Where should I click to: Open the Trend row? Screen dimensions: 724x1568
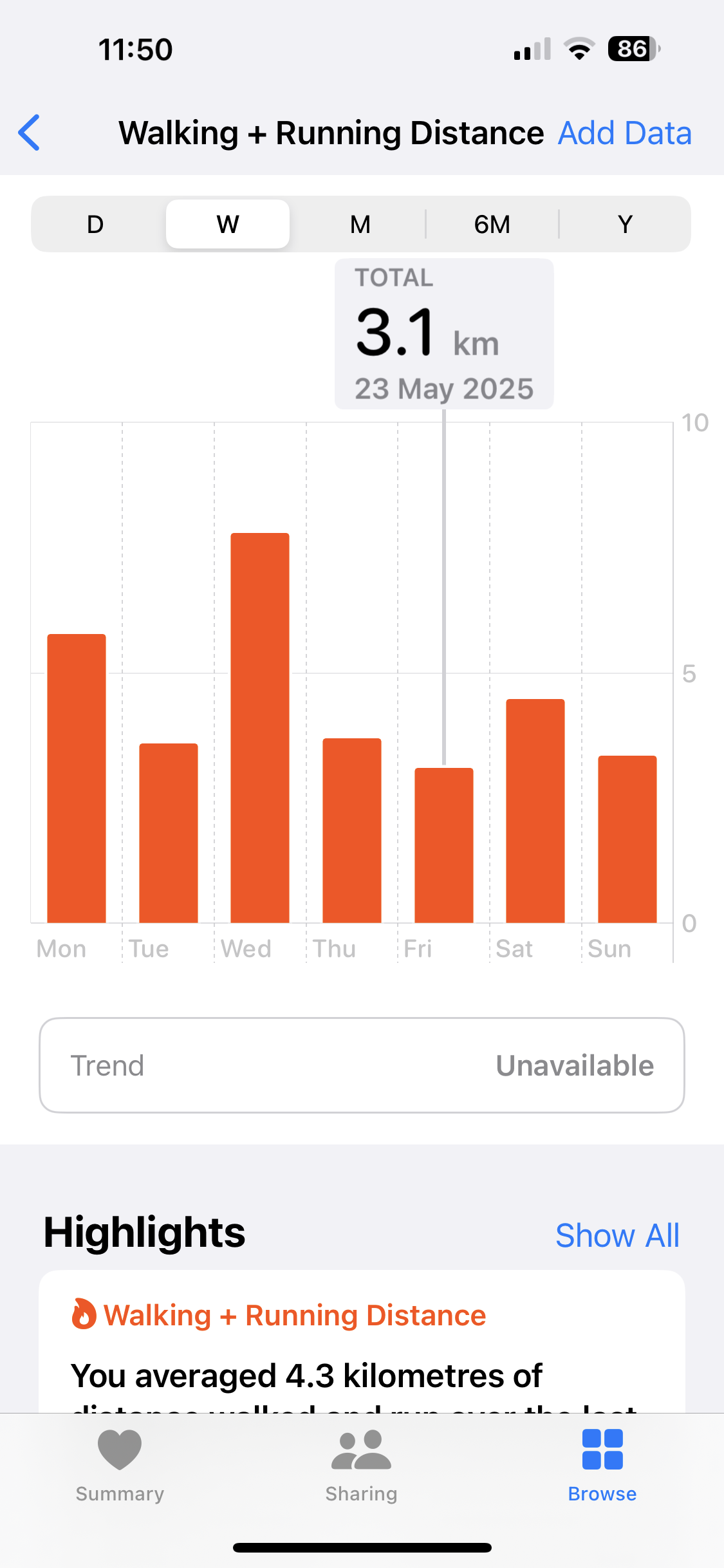362,1065
